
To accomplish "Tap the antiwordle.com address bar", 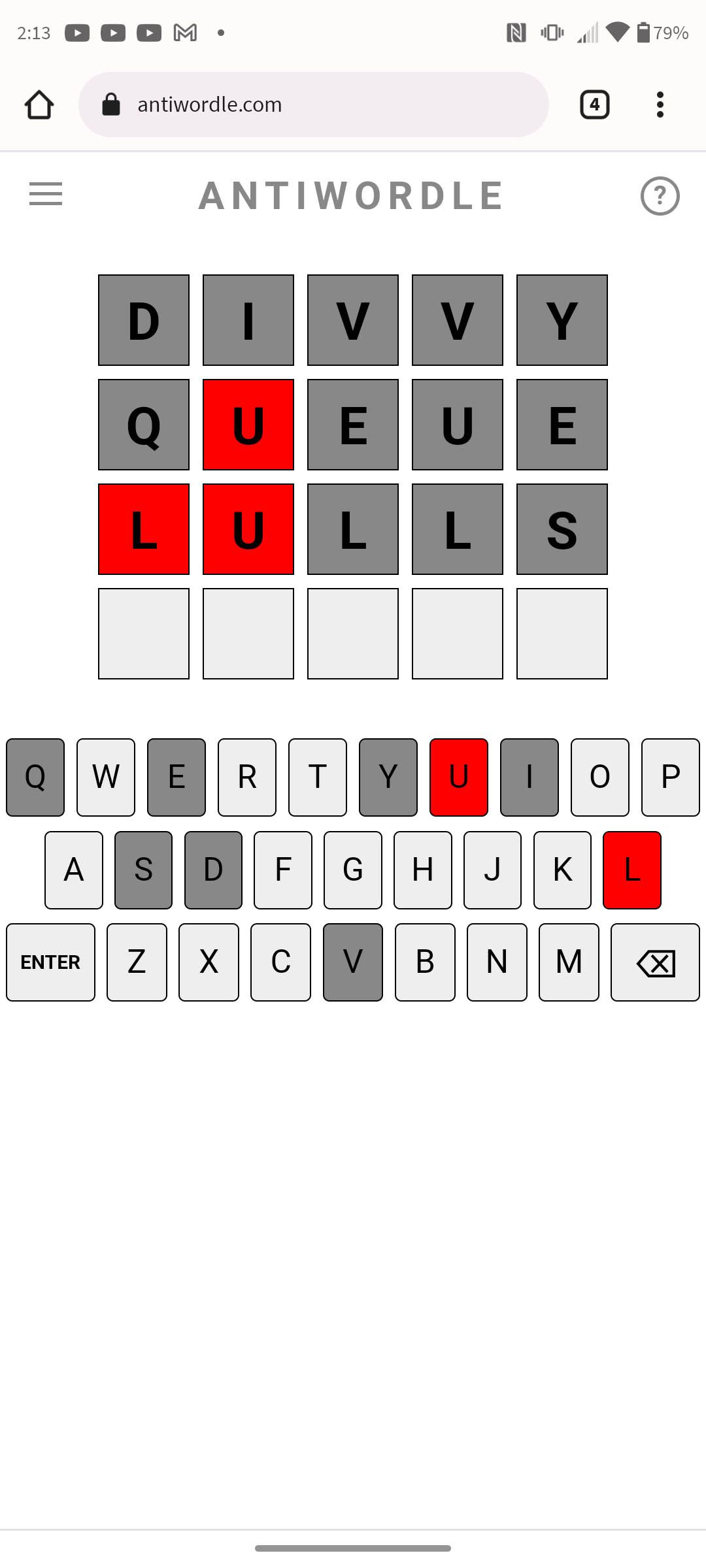I will coord(314,105).
